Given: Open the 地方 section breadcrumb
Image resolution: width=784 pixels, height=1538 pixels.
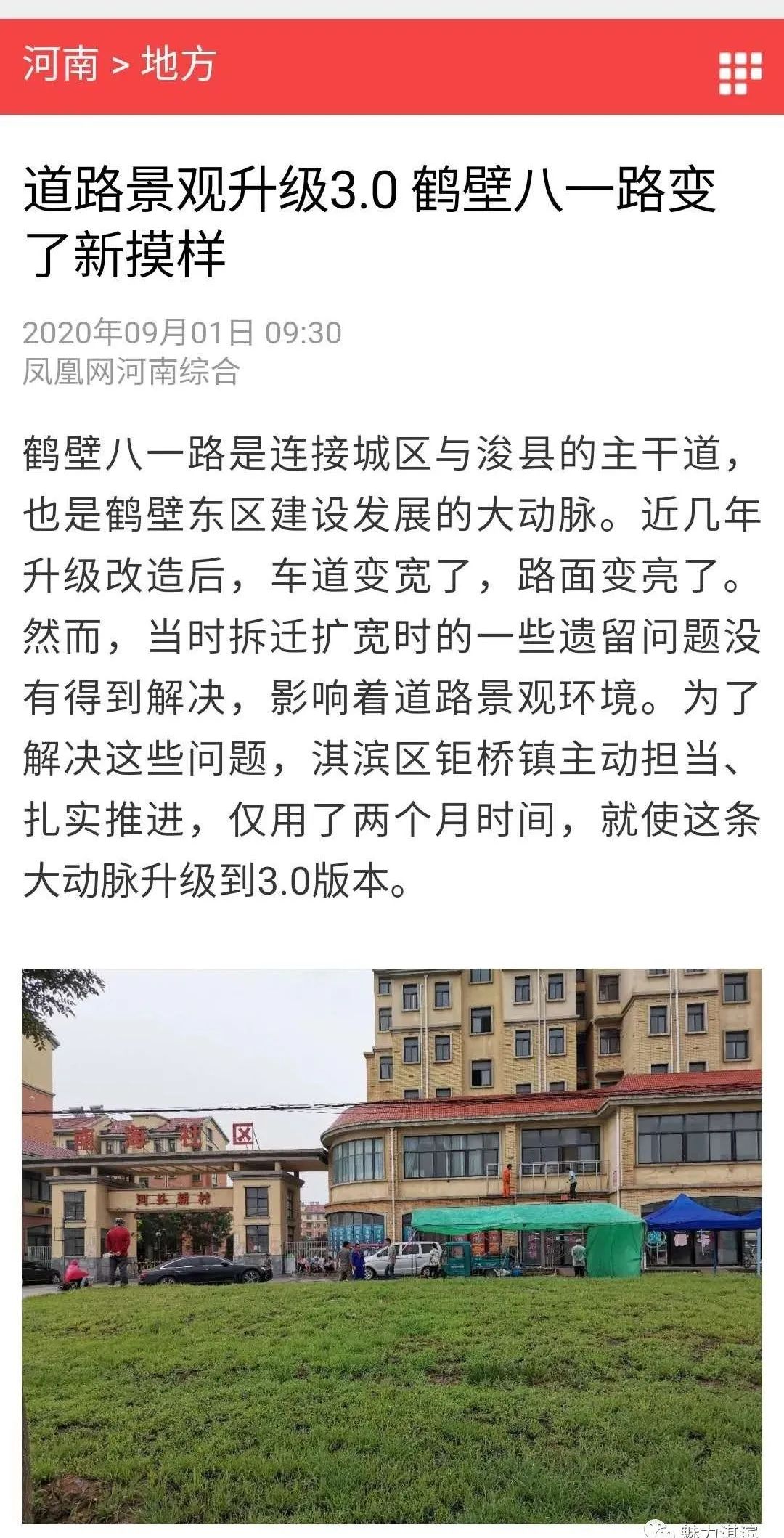Looking at the screenshot, I should click(x=179, y=64).
